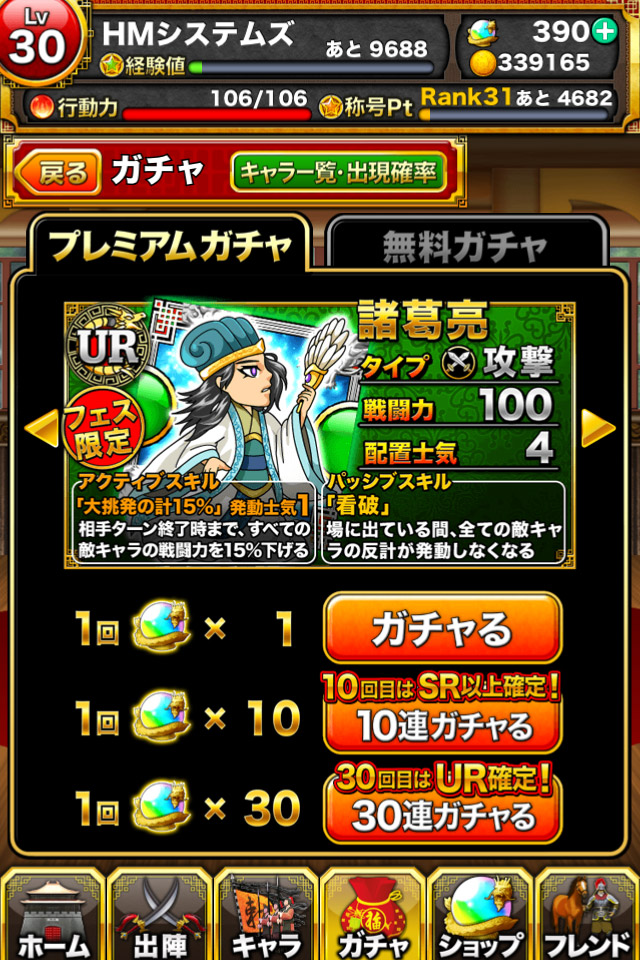Open the ショップ tab
Screen dimensions: 640x960
coord(480,915)
